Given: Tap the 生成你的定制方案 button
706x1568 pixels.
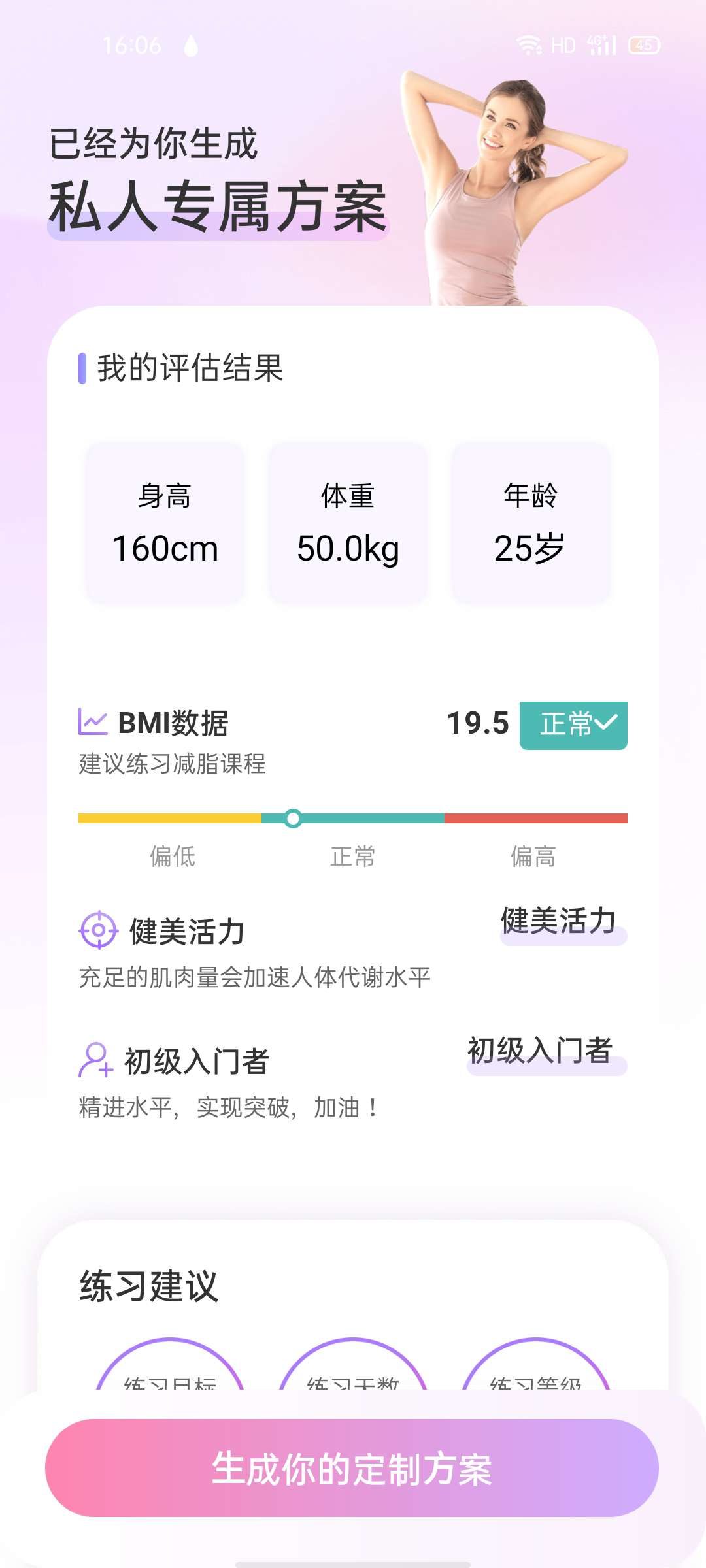Looking at the screenshot, I should point(352,1467).
